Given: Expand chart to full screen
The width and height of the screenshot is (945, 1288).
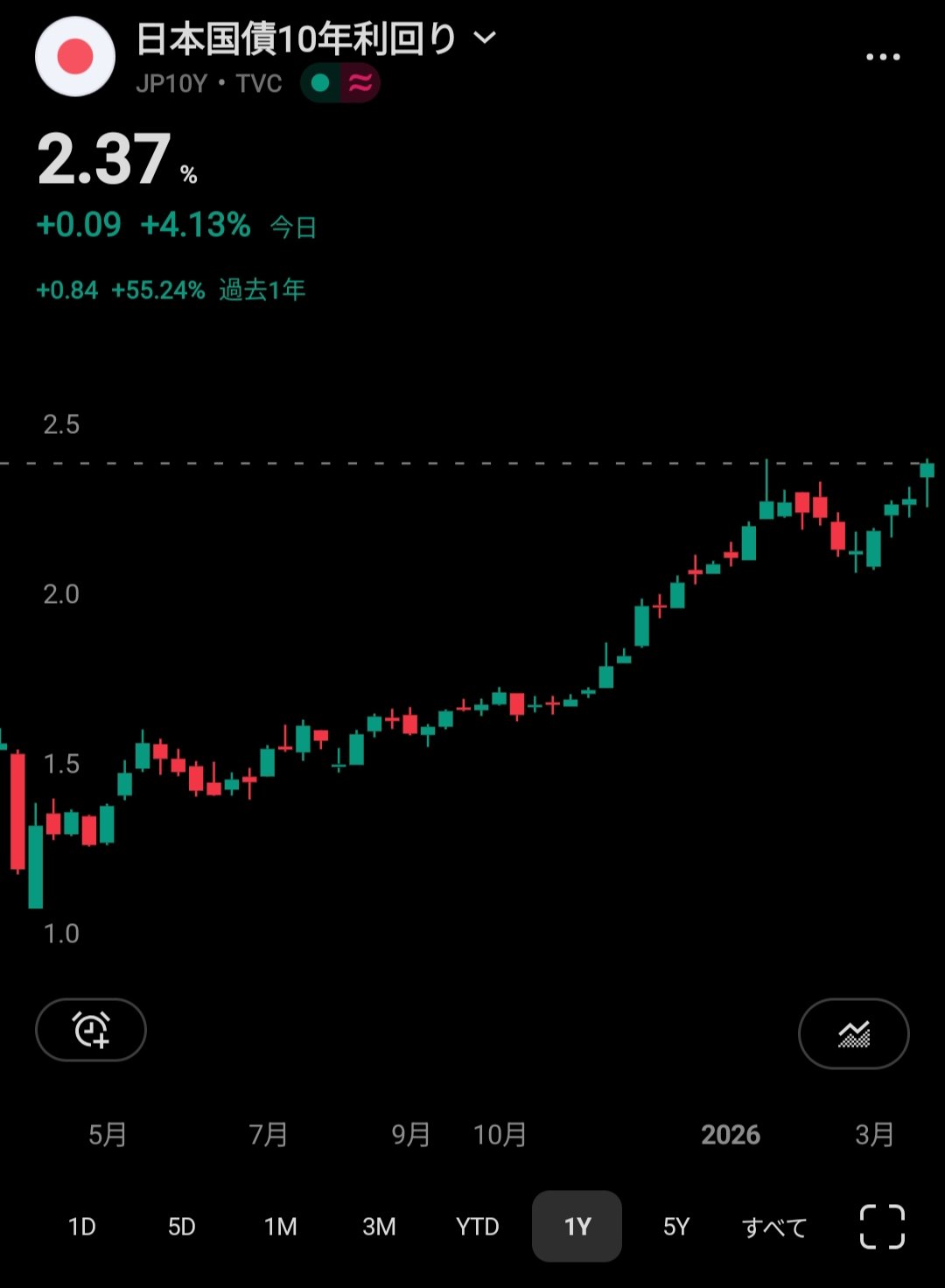Looking at the screenshot, I should (882, 1227).
